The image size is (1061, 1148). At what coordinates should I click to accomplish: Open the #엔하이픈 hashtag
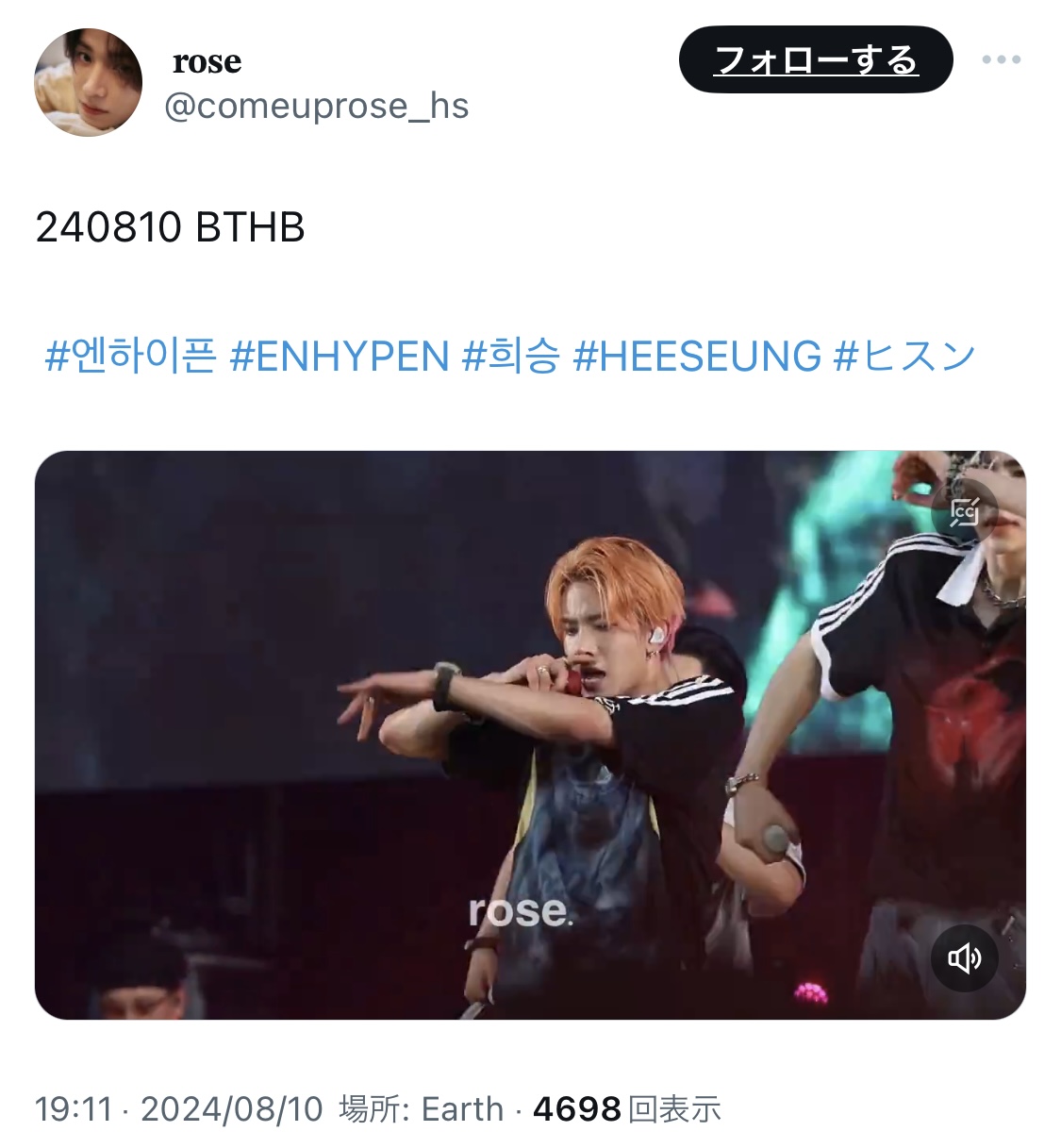tap(130, 357)
